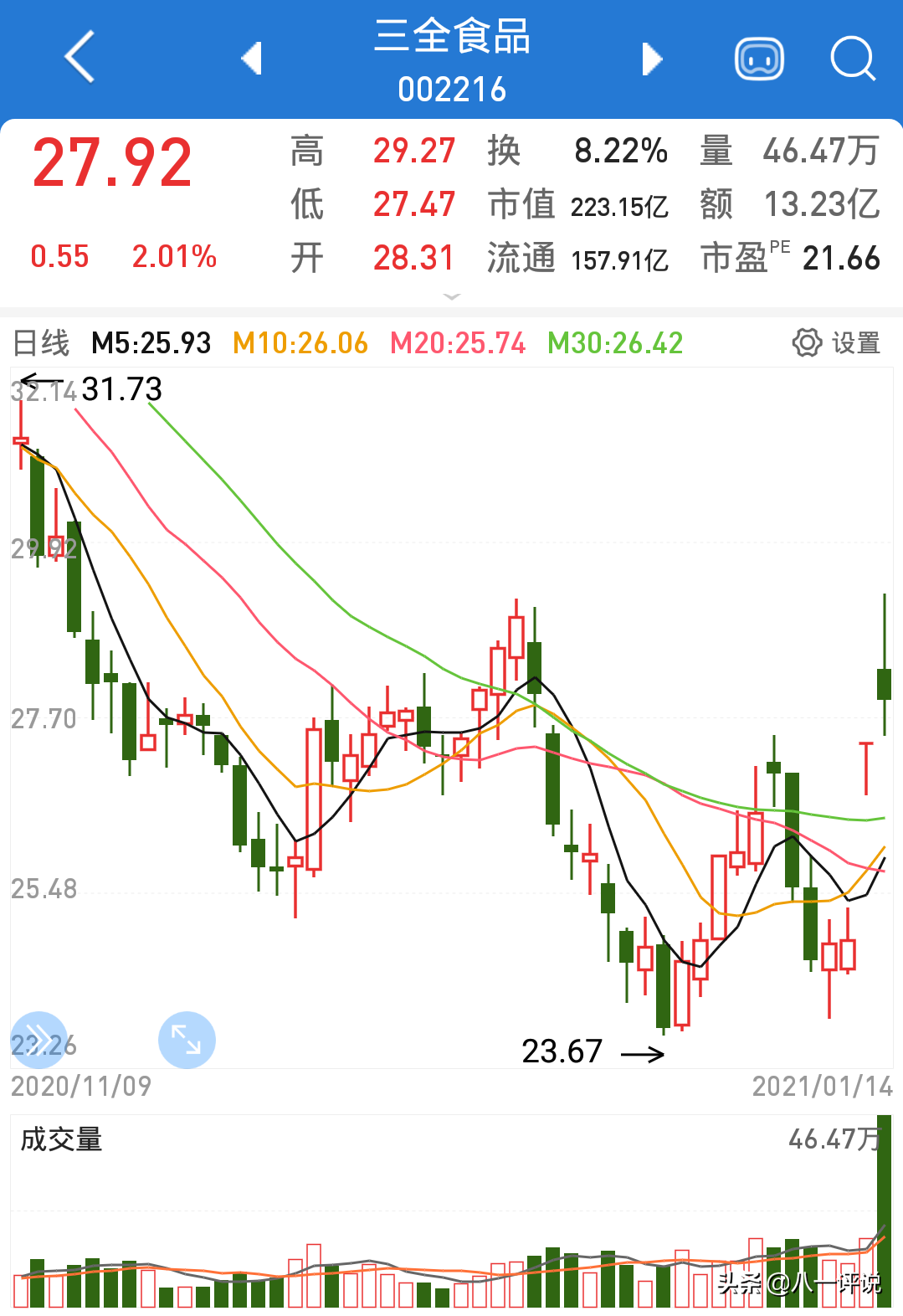Switch to the previous stock
Image resolution: width=903 pixels, height=1316 pixels.
tap(252, 59)
